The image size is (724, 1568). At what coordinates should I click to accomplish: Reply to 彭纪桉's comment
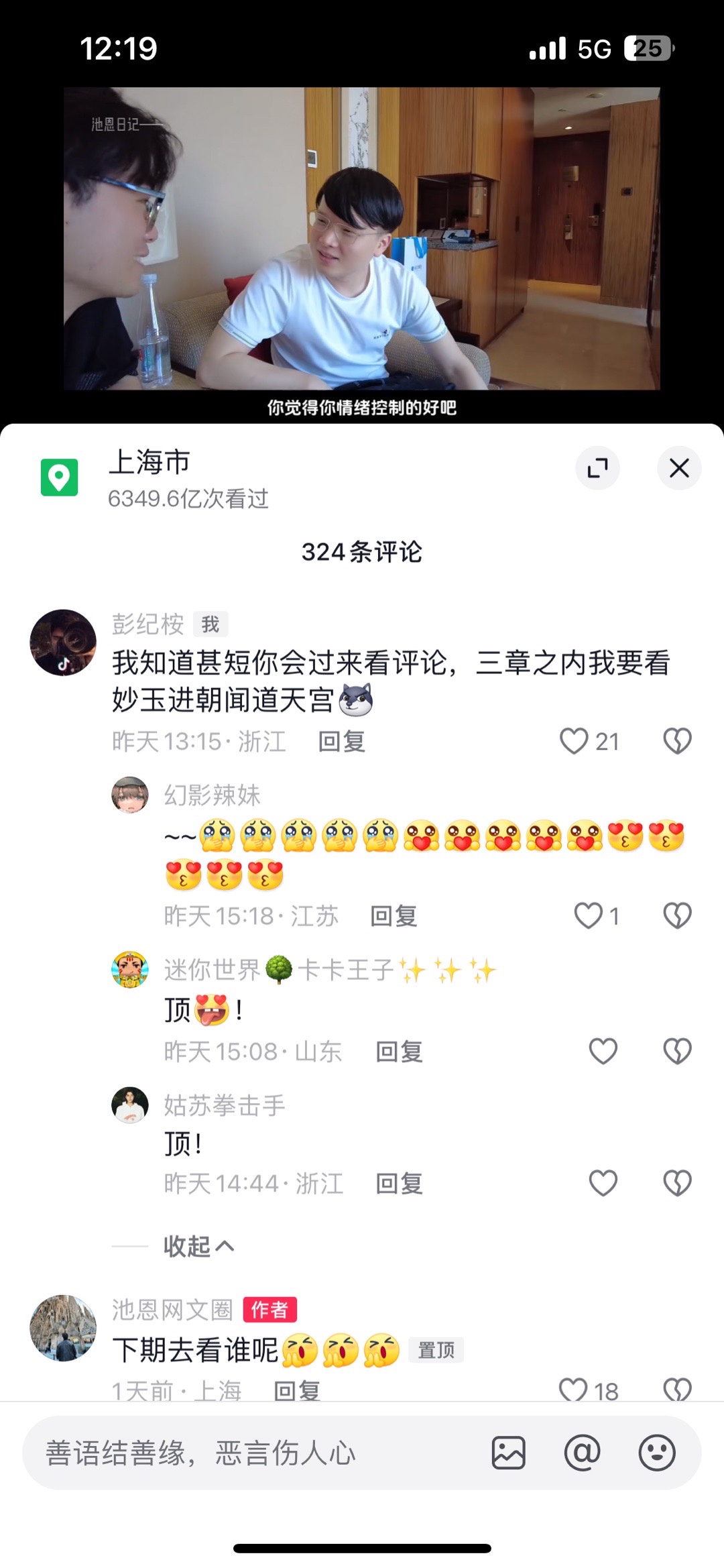(x=341, y=742)
